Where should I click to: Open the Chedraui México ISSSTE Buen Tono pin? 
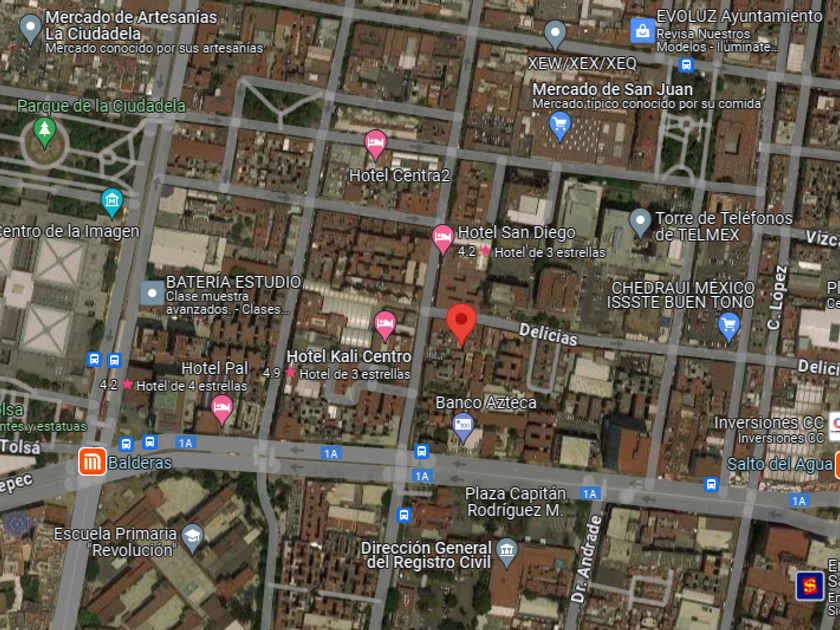[x=729, y=327]
